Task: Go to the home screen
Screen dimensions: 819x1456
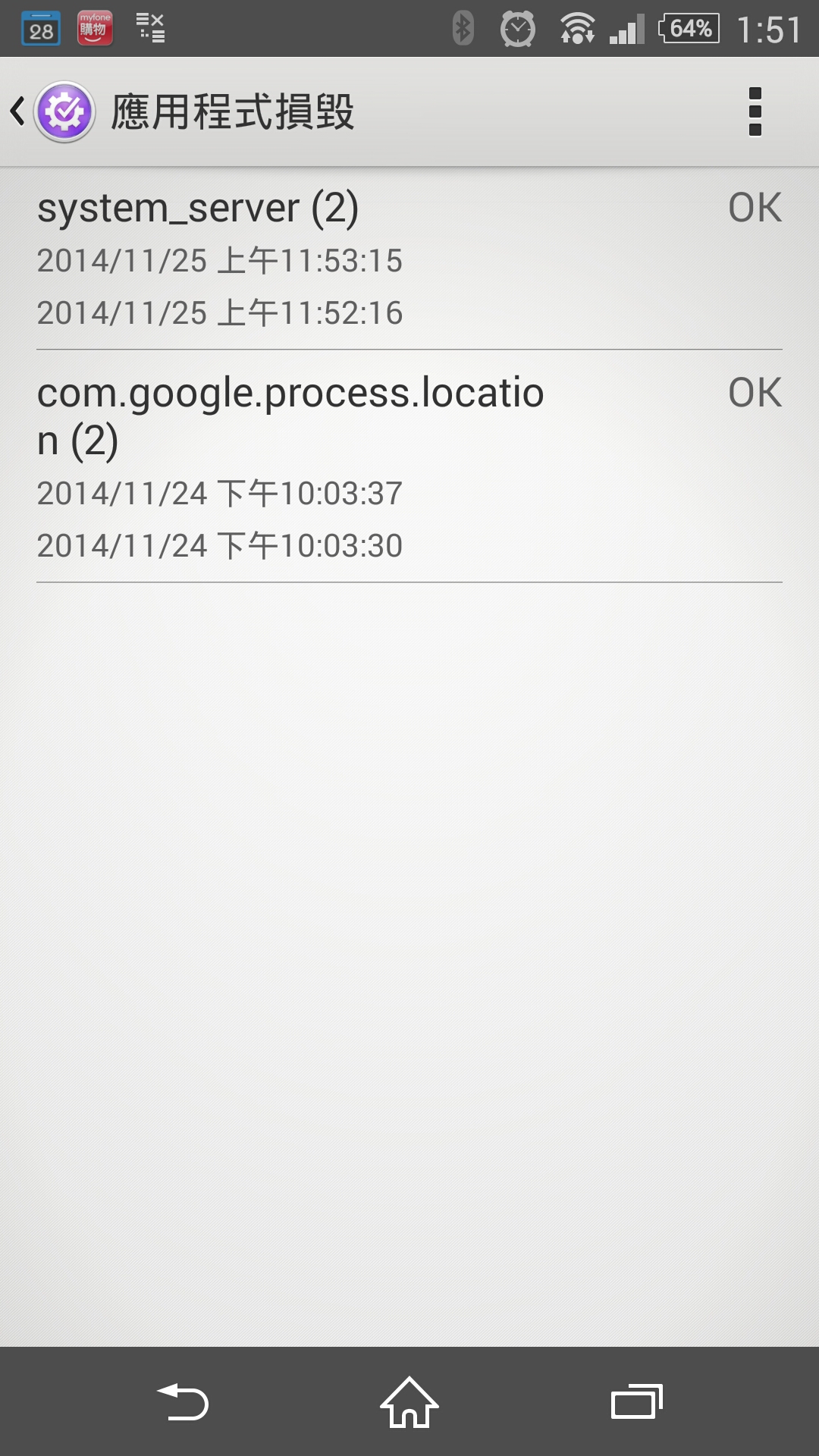Action: pos(409,1401)
